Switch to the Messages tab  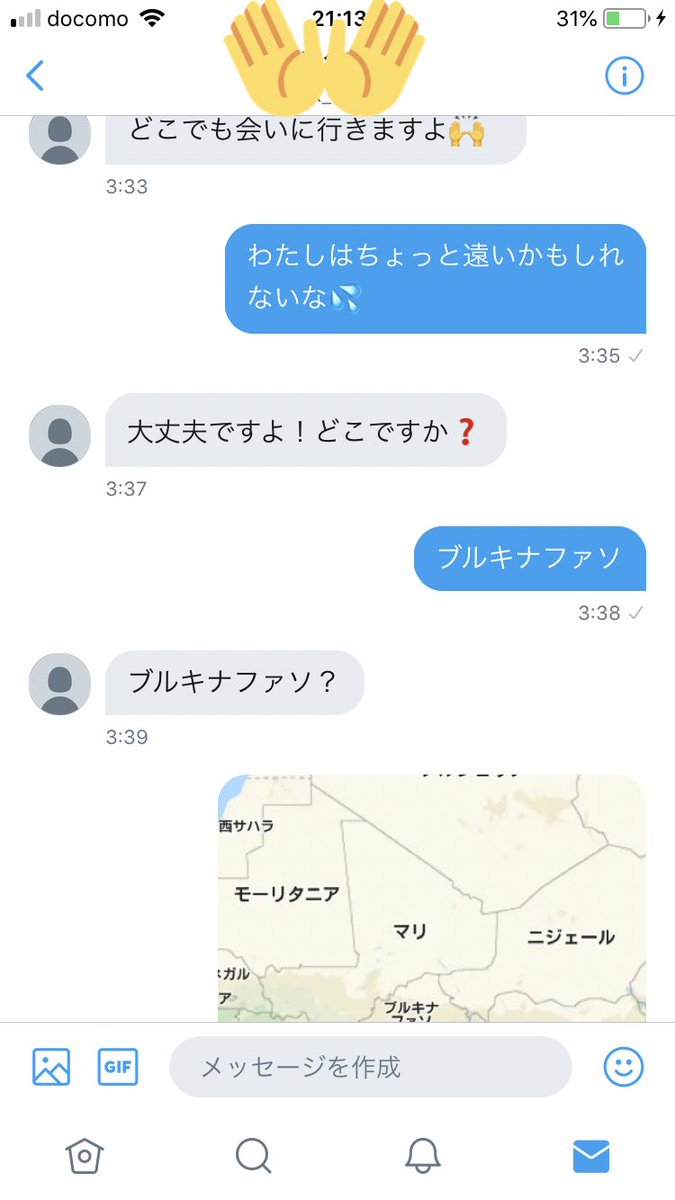pos(591,1156)
